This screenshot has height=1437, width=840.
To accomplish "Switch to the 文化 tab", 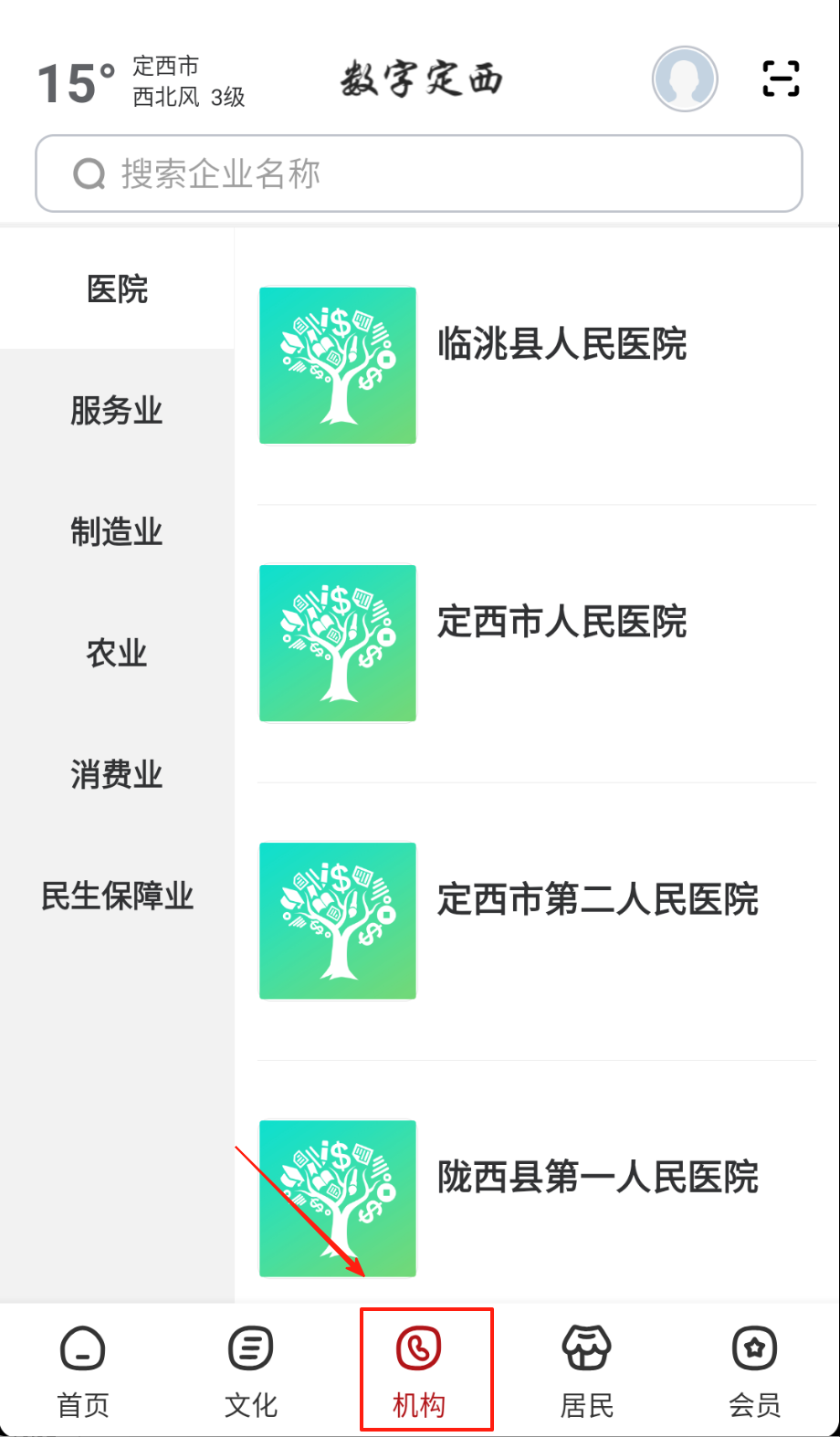I will point(251,1371).
